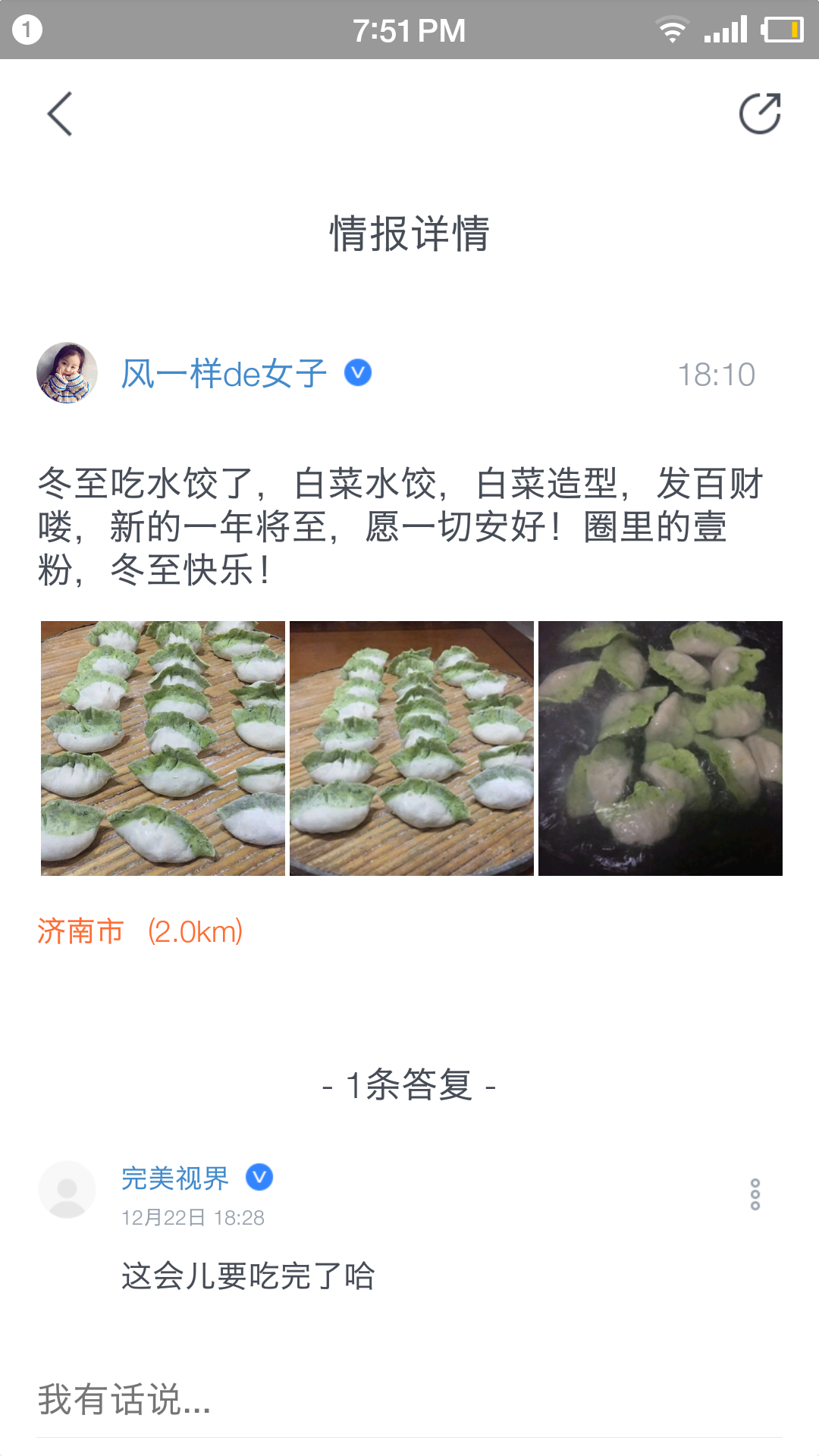Go back using the back arrow
Image resolution: width=819 pixels, height=1456 pixels.
[59, 115]
